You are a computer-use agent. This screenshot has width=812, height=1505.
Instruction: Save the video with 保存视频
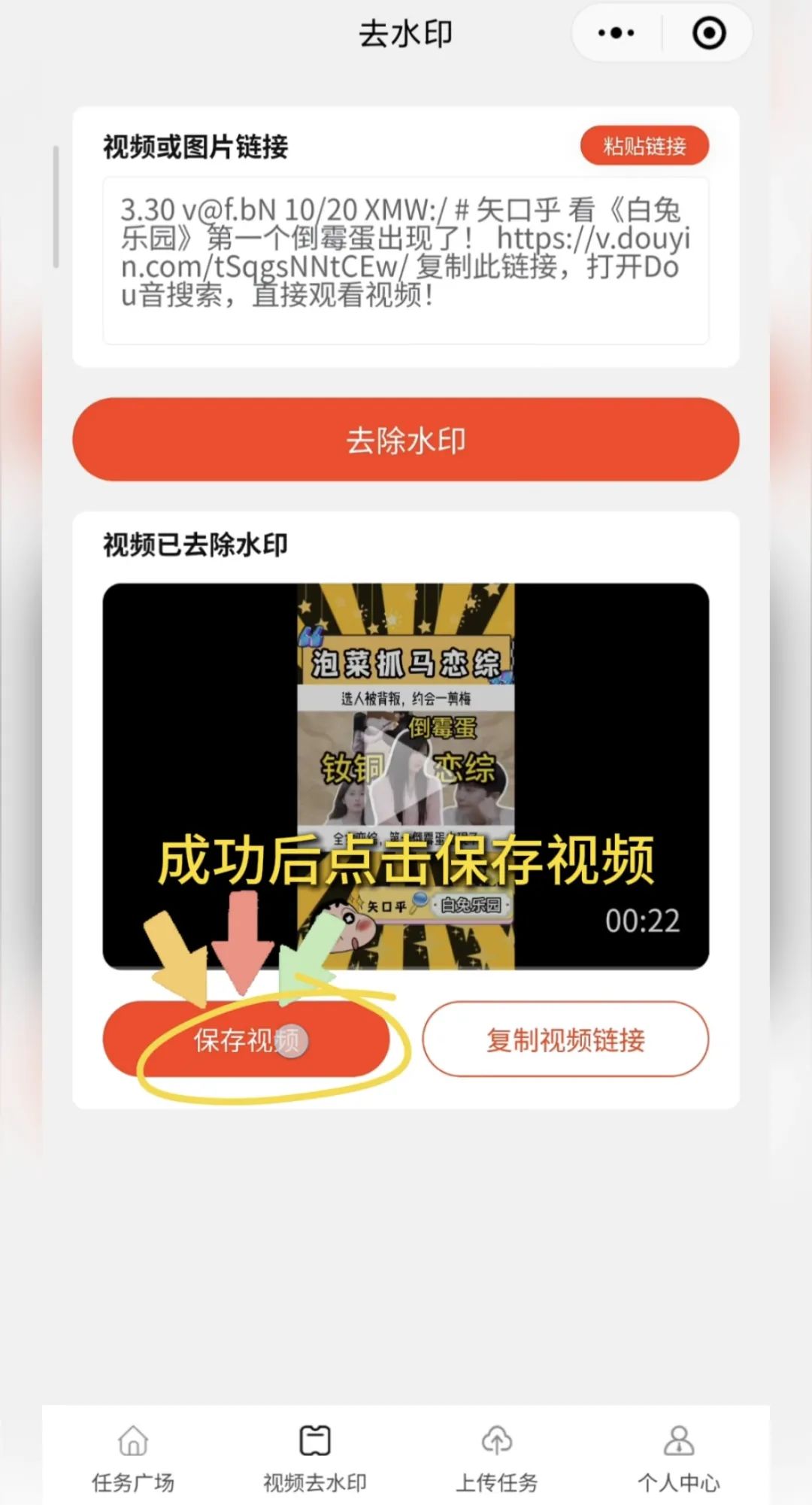(x=246, y=1039)
